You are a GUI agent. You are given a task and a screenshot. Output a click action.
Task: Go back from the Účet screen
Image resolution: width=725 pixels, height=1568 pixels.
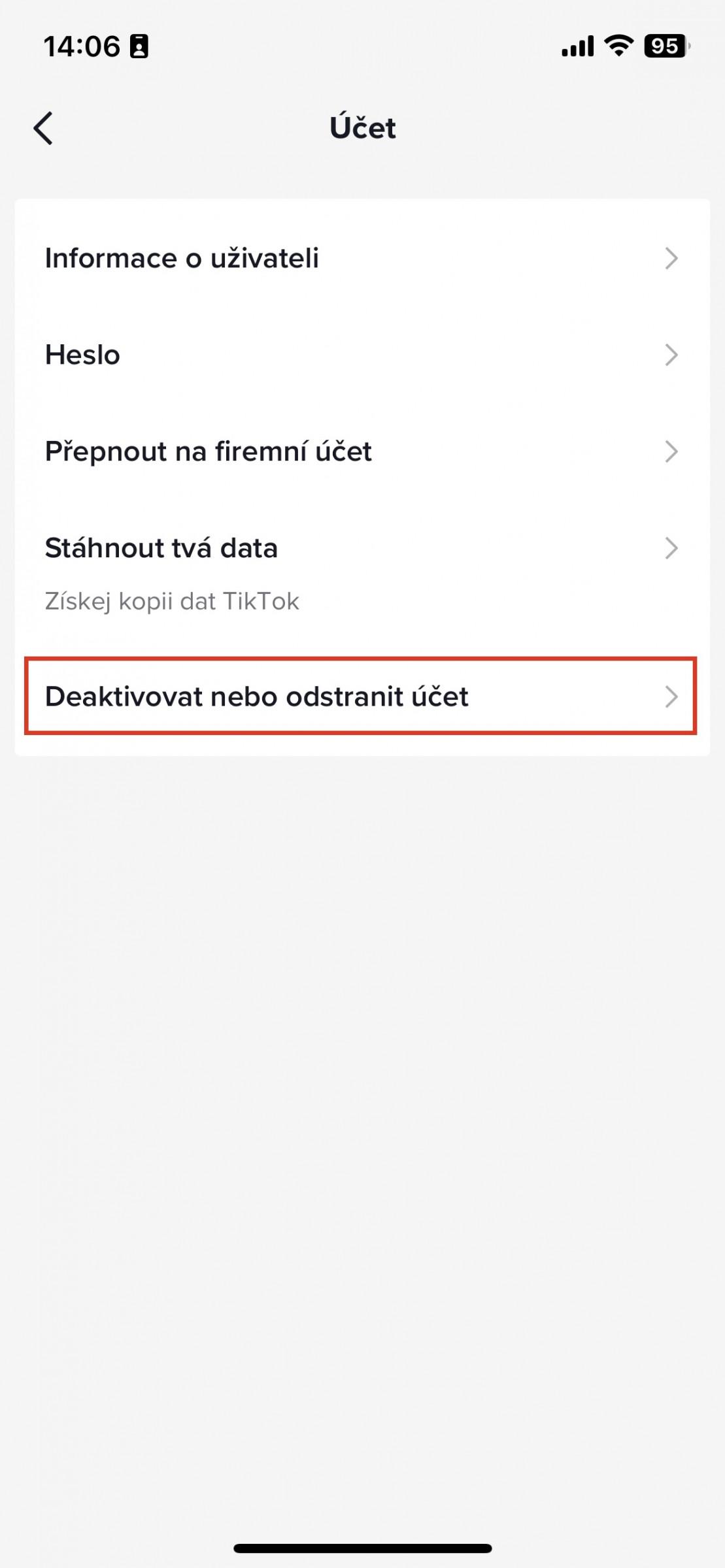pos(43,128)
